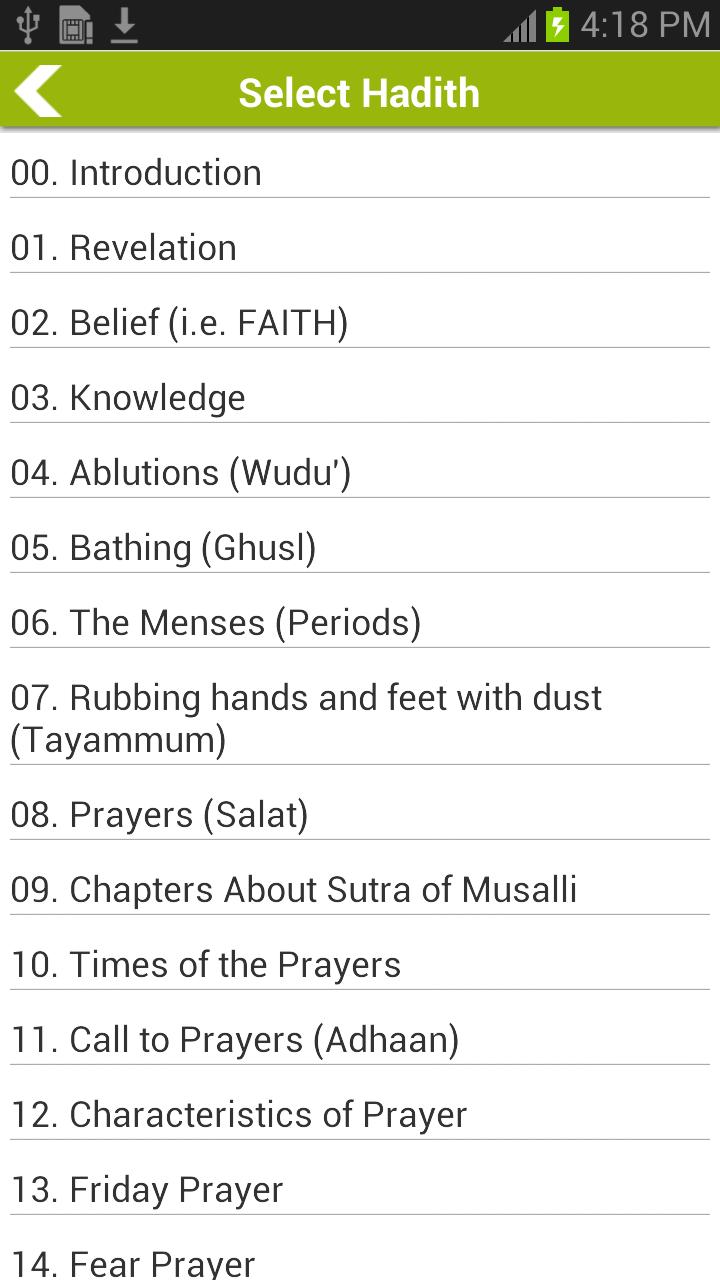The height and width of the screenshot is (1280, 720).
Task: Tap the back arrow icon
Action: [36, 90]
